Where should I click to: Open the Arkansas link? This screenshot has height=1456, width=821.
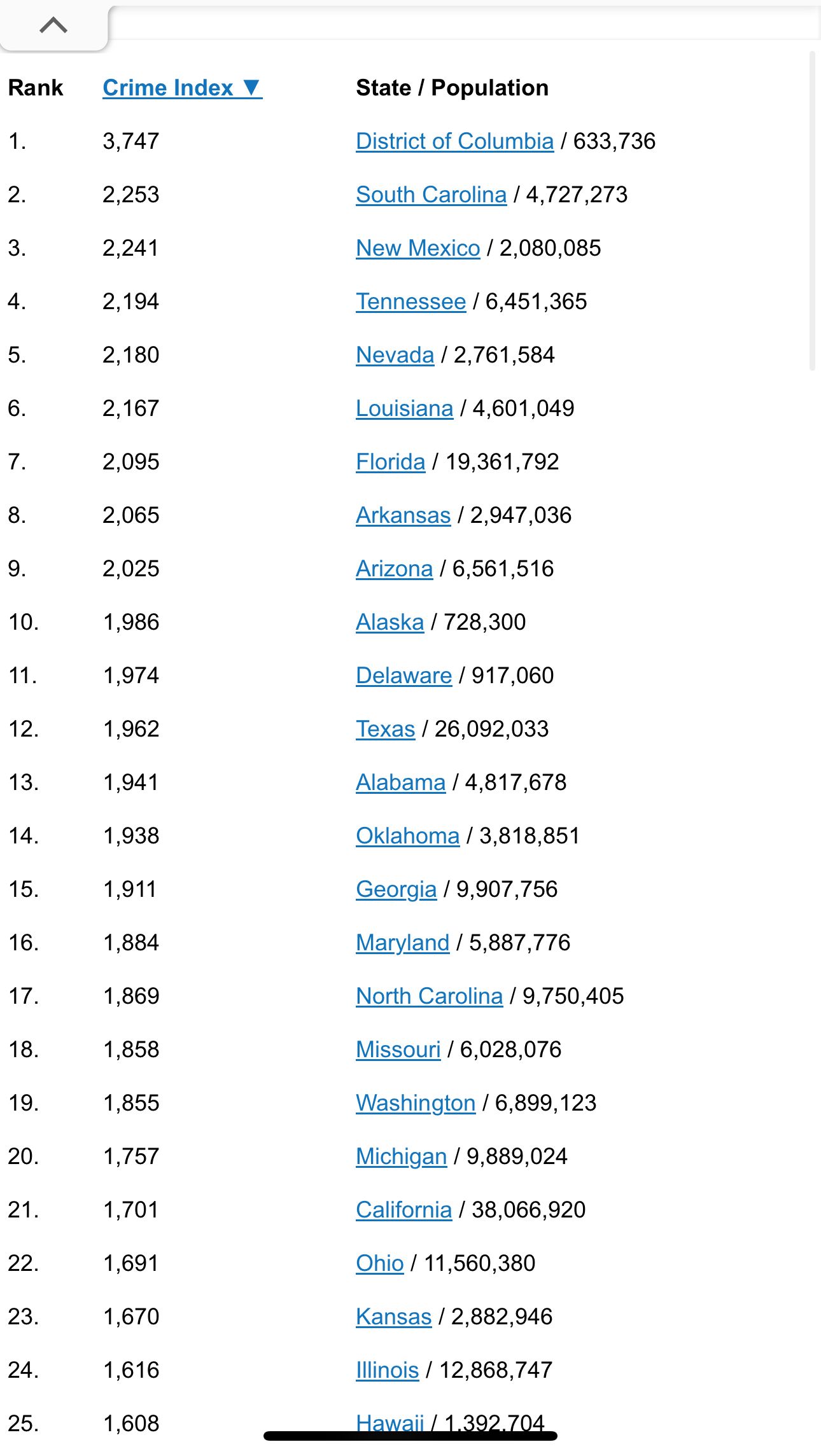pyautogui.click(x=403, y=515)
